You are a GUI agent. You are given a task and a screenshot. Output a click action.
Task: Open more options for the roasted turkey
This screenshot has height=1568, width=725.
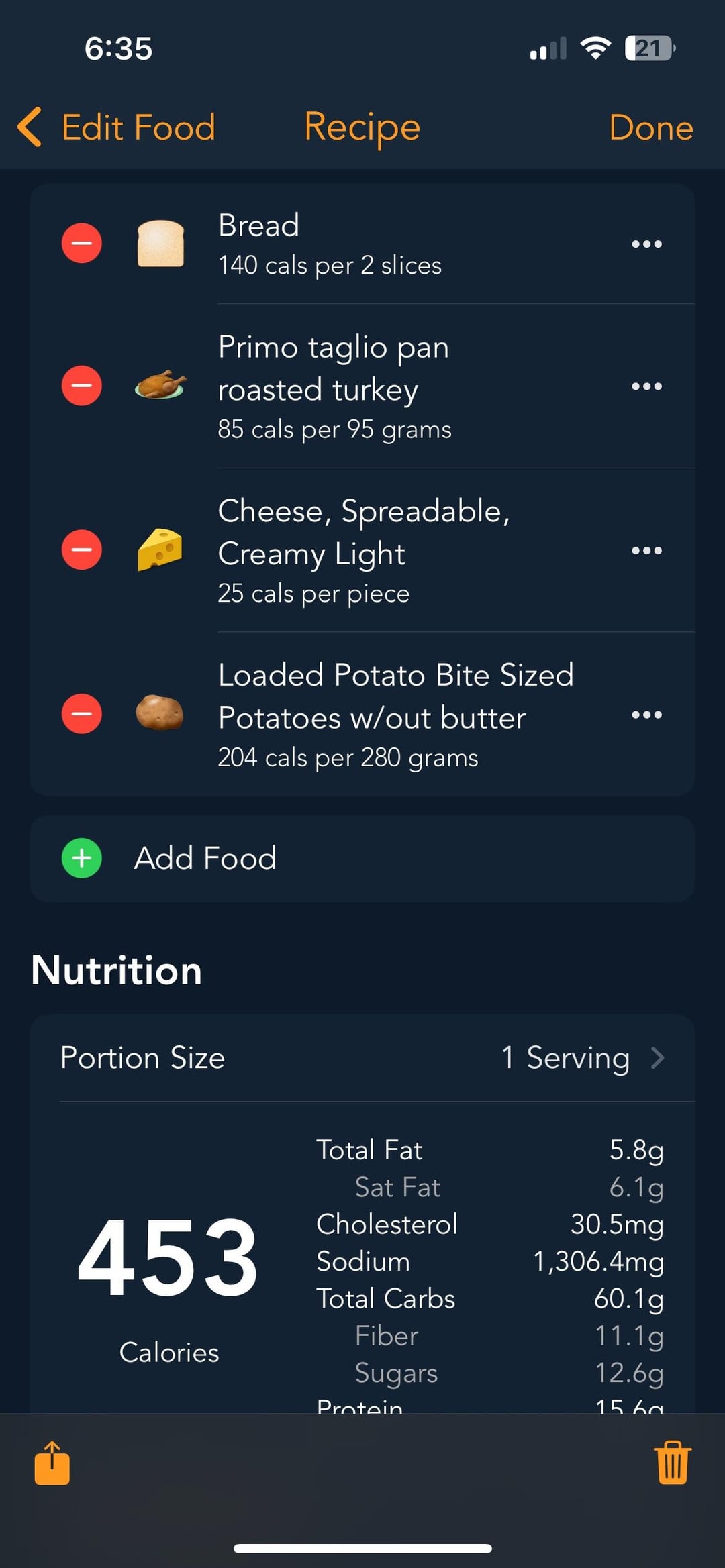[x=646, y=386]
